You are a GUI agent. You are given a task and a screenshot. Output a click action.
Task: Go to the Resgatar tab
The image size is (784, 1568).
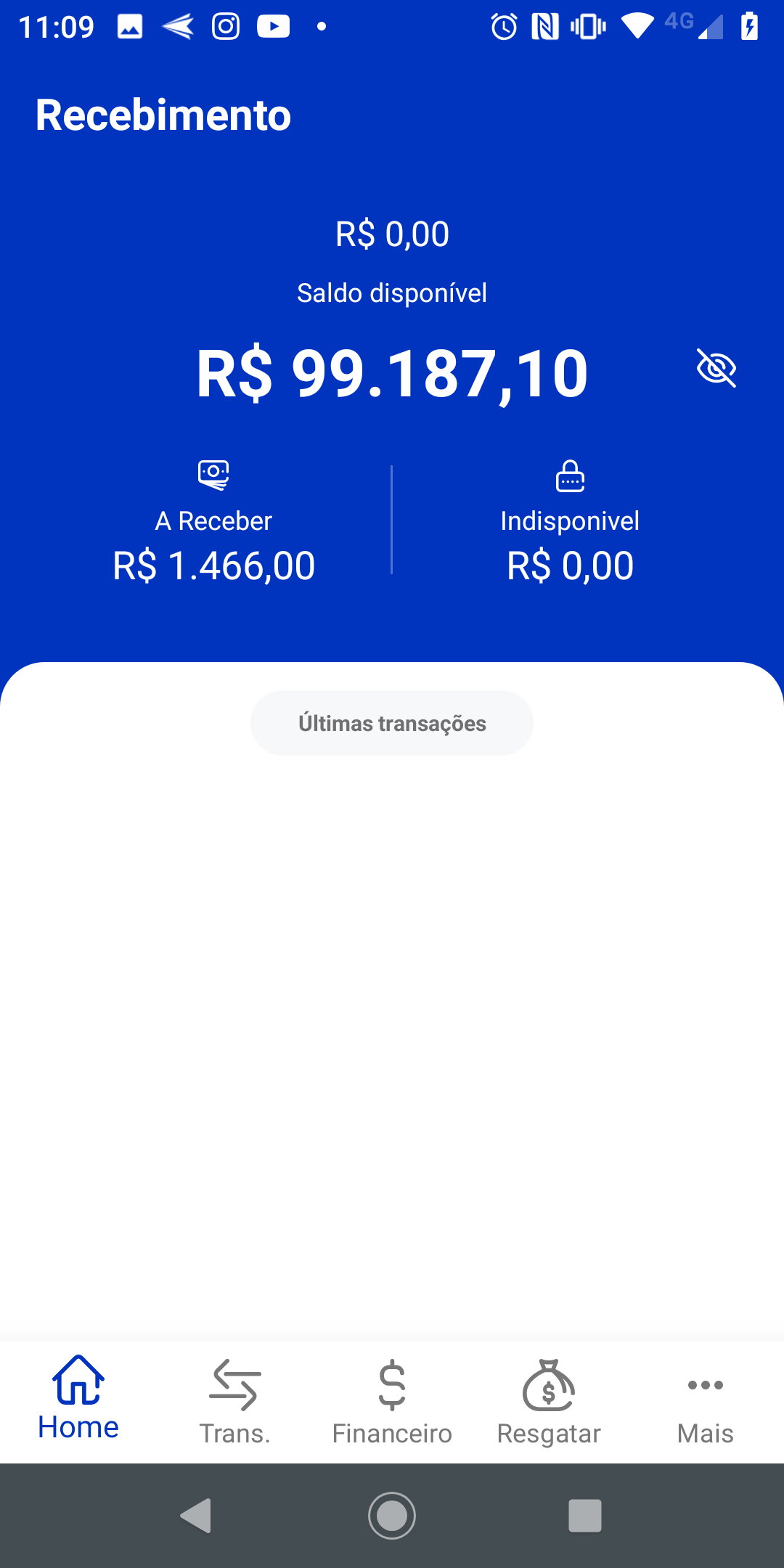549,1402
